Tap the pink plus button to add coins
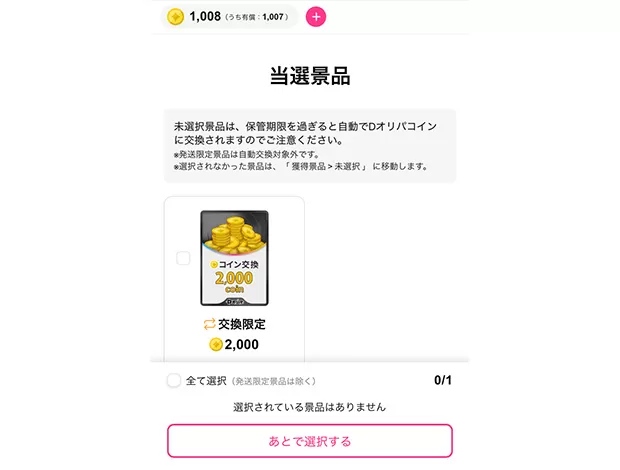 [316, 16]
